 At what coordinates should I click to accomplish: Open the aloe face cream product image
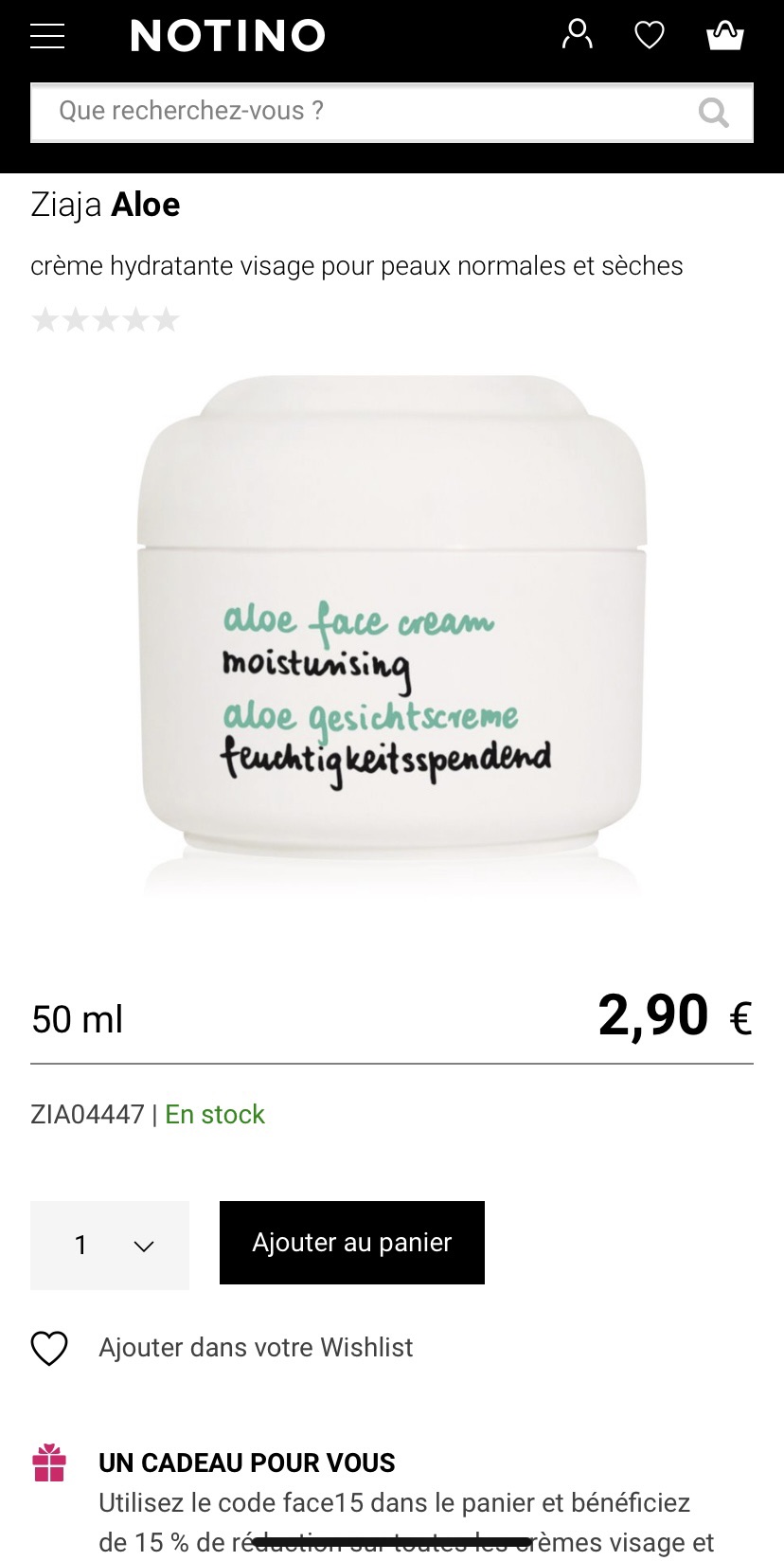click(x=392, y=625)
